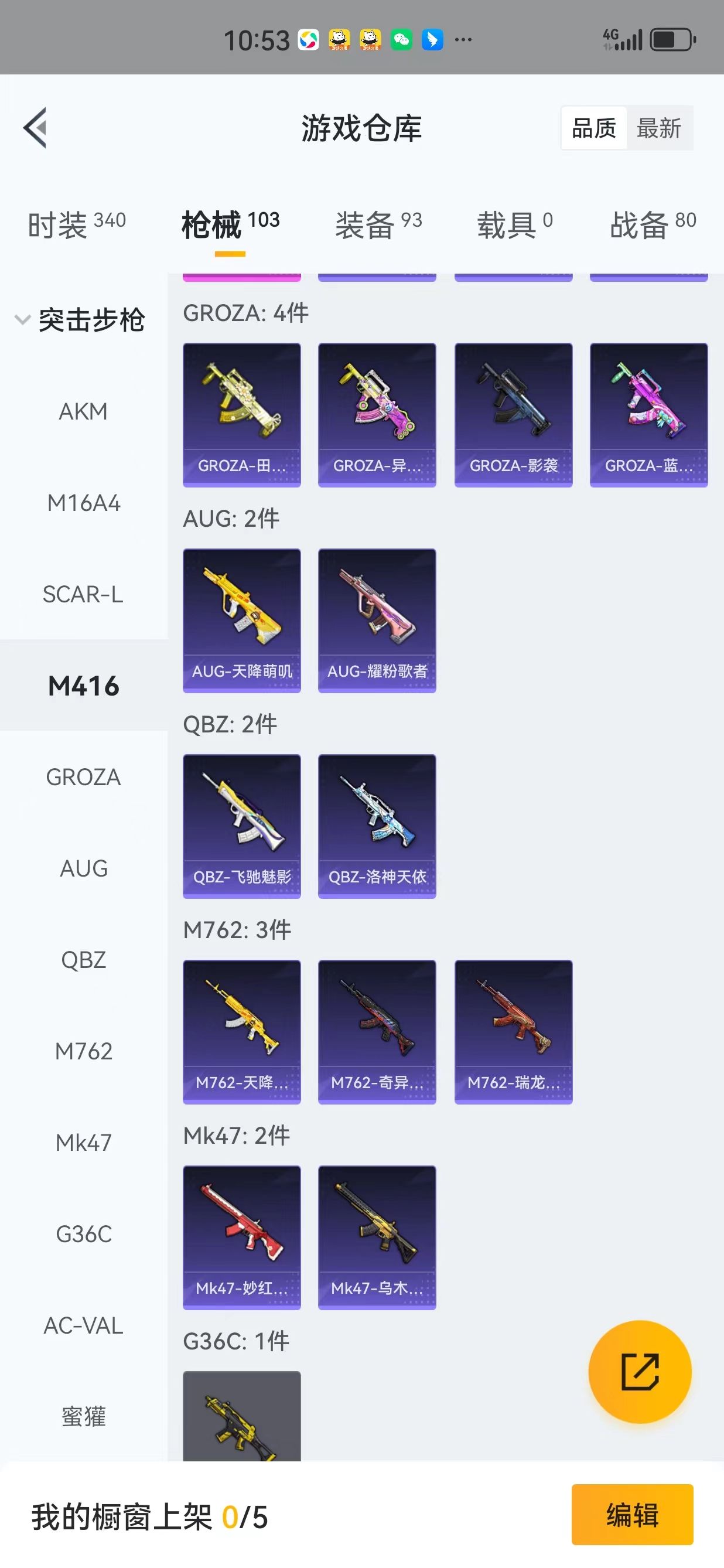This screenshot has width=724, height=1568.
Task: Switch to the 战备 tab
Action: [652, 224]
